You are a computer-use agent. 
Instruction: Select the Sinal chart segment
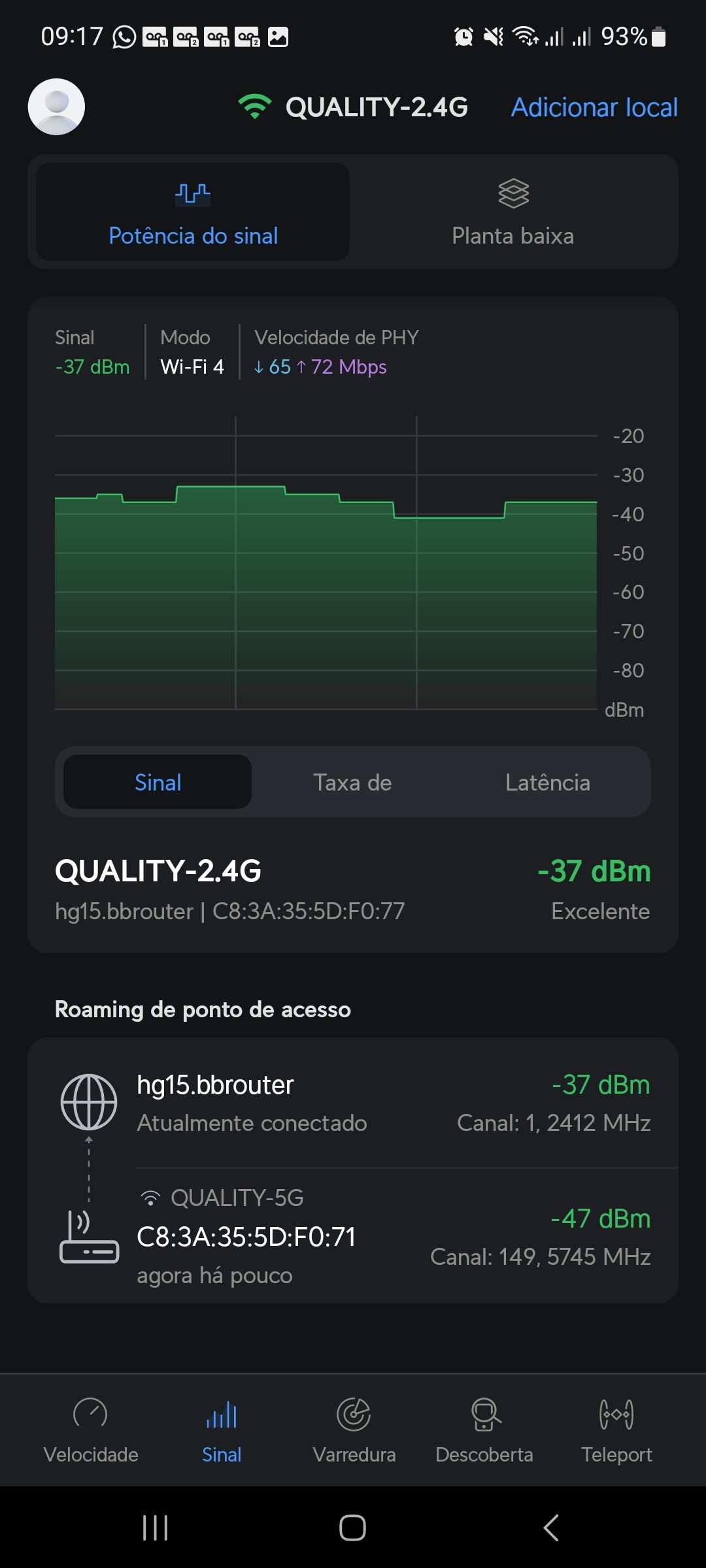click(x=158, y=782)
